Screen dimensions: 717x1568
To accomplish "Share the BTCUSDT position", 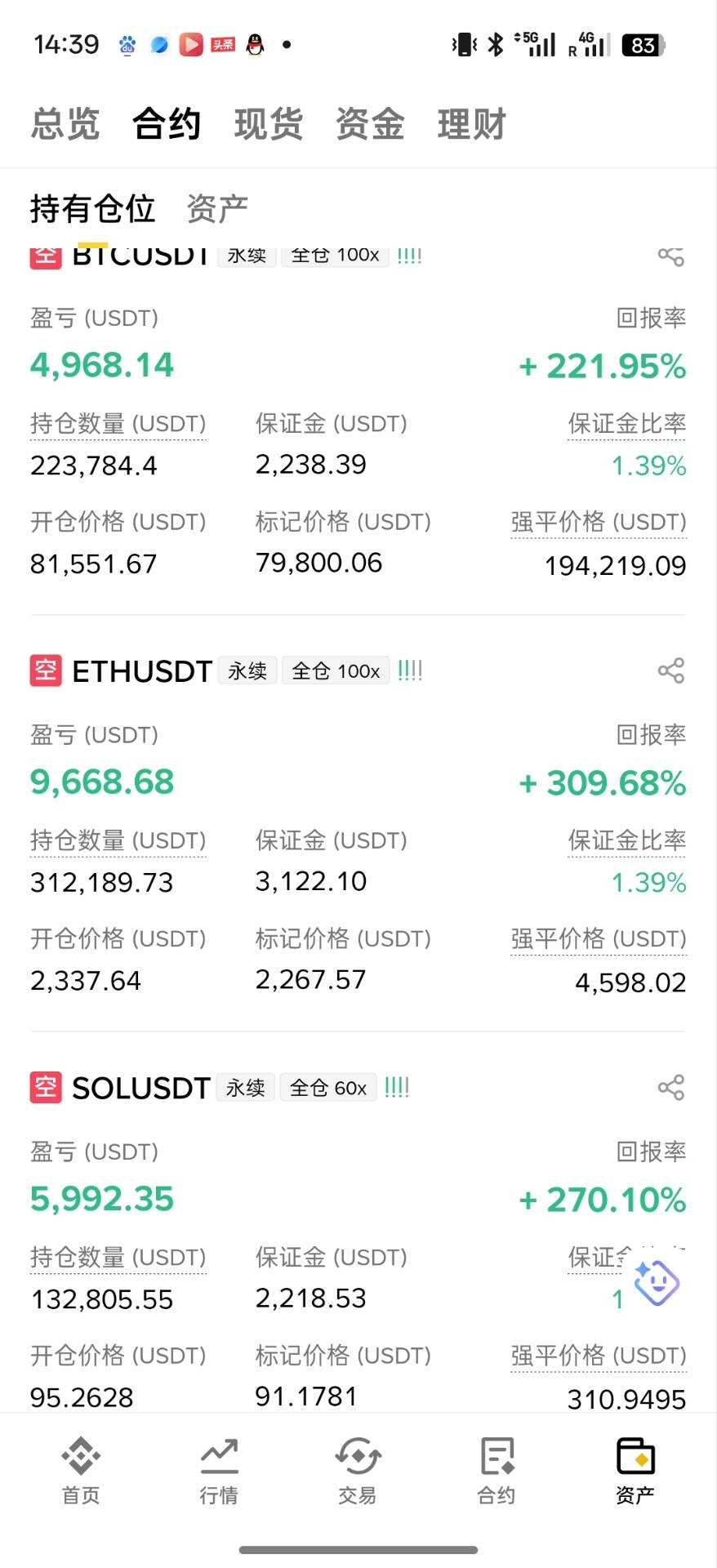I will click(x=671, y=256).
